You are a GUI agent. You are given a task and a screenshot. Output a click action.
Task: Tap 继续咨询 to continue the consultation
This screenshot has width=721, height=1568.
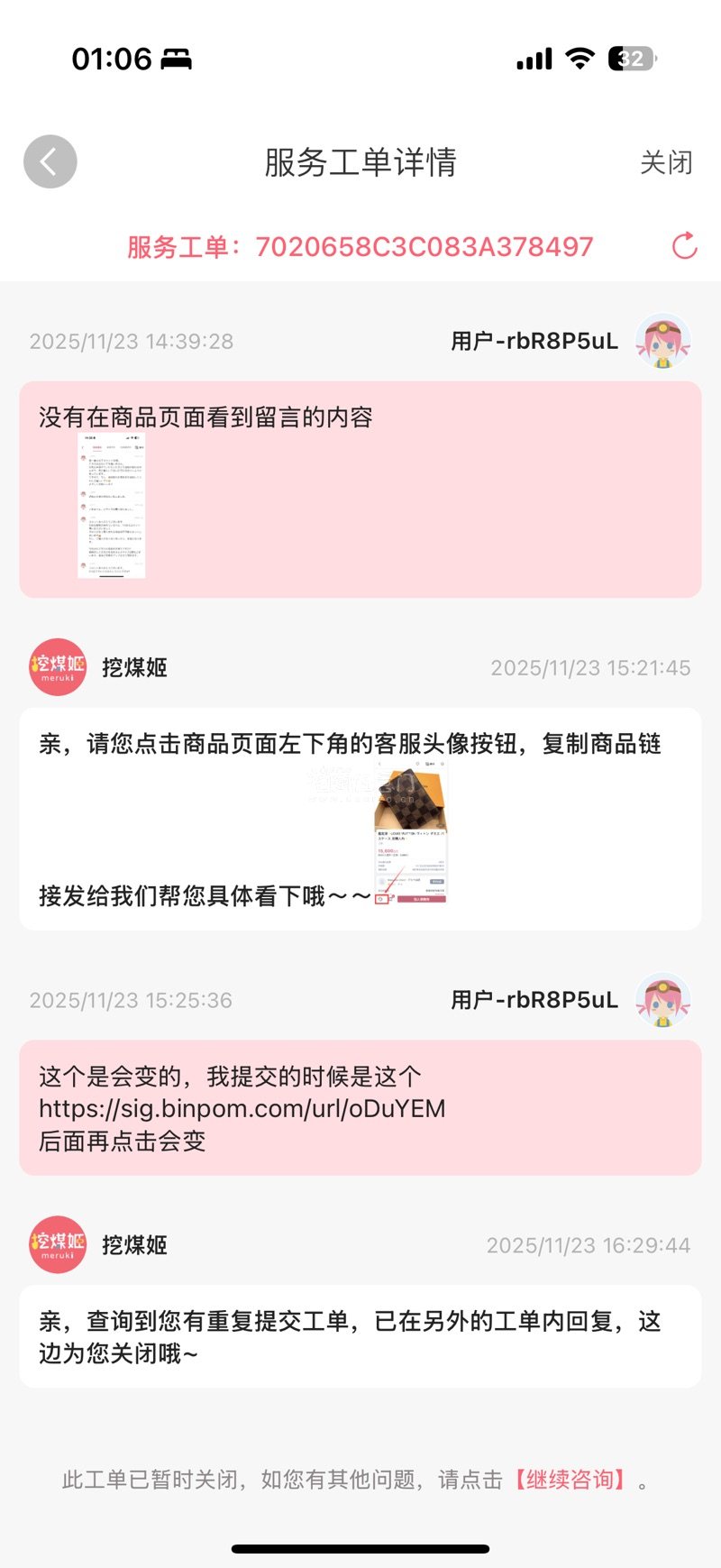(570, 1480)
